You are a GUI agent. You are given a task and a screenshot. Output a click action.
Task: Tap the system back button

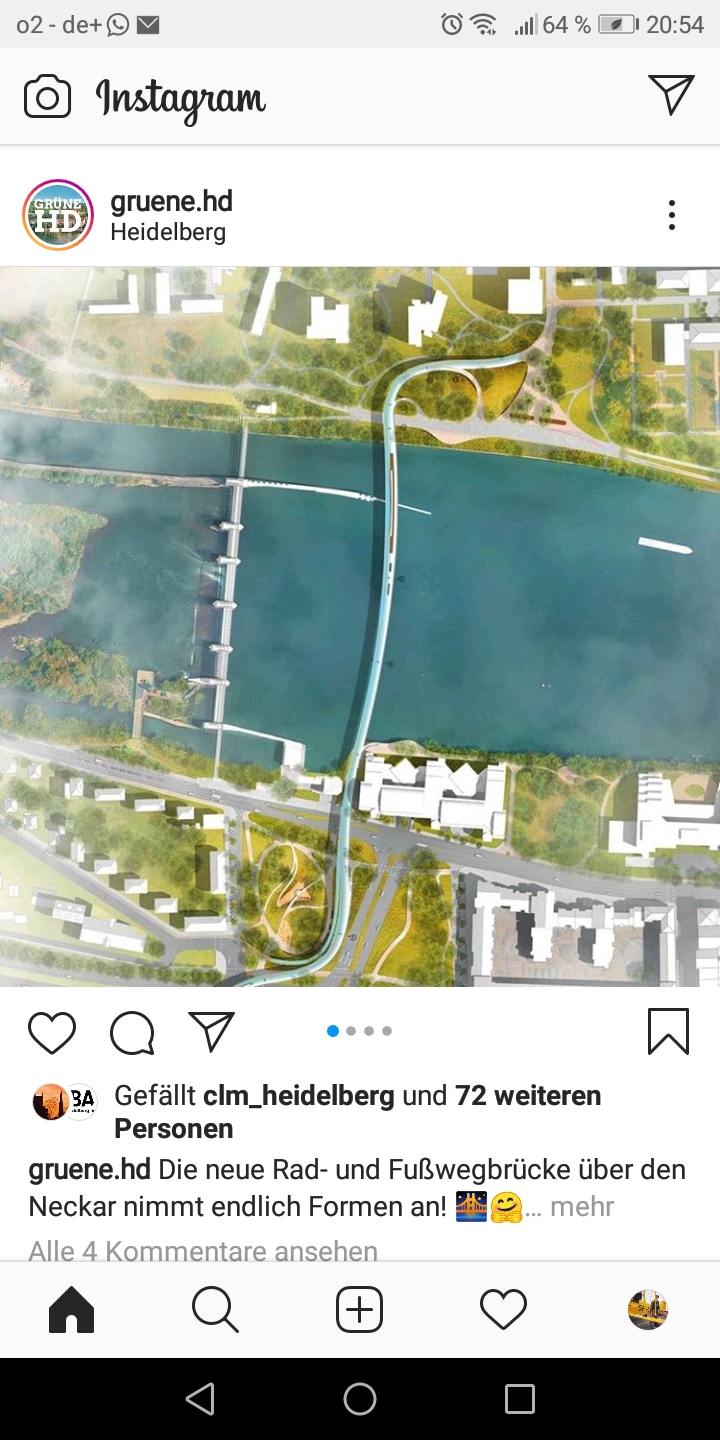pos(200,1399)
